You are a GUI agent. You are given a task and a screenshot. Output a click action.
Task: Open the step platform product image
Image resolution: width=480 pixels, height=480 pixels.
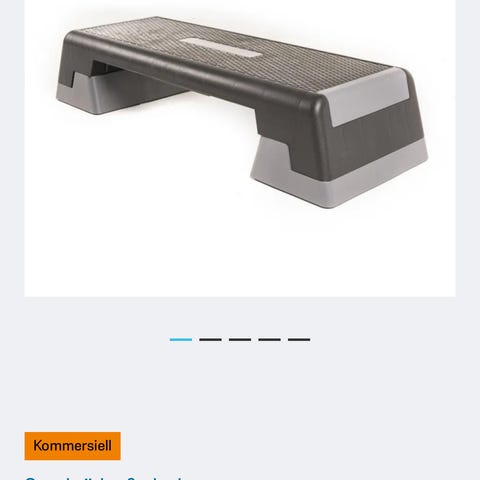coord(240,148)
